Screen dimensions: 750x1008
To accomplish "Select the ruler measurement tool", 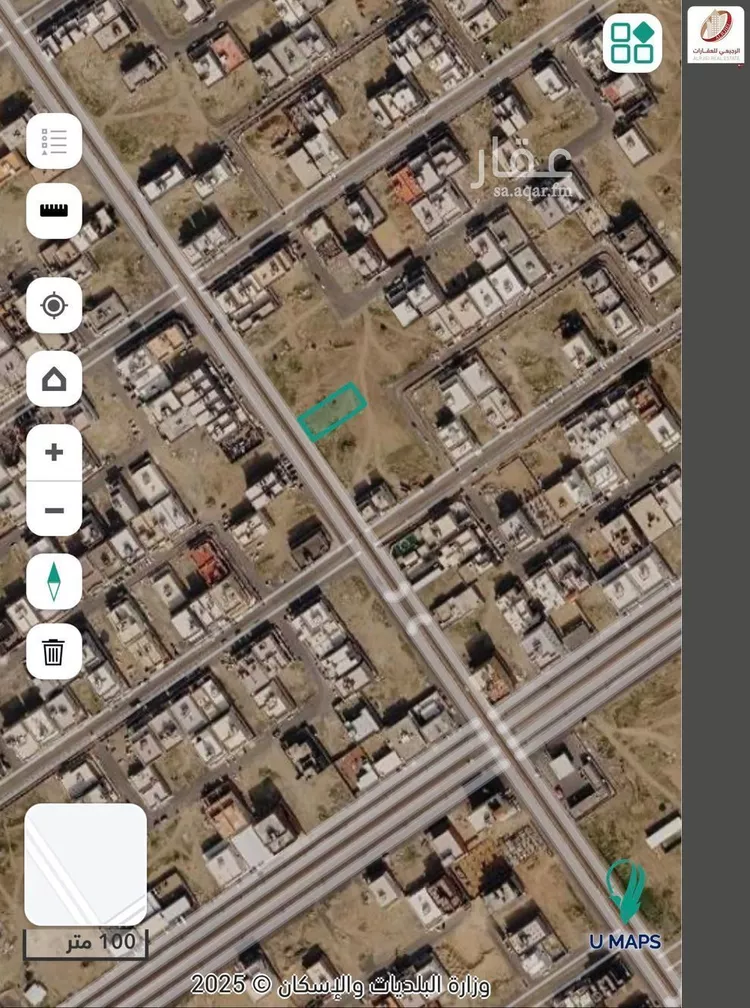I will [x=54, y=211].
